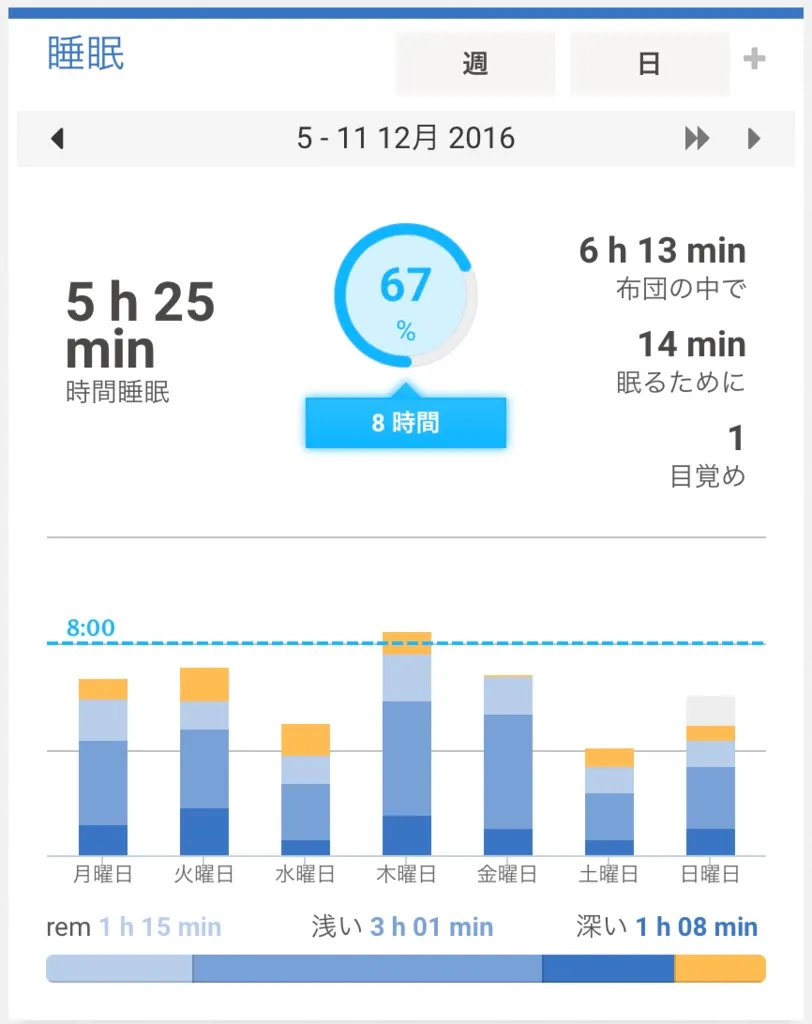Select the 日曜日 sleep bar
The height and width of the screenshot is (1024, 812).
point(710,776)
